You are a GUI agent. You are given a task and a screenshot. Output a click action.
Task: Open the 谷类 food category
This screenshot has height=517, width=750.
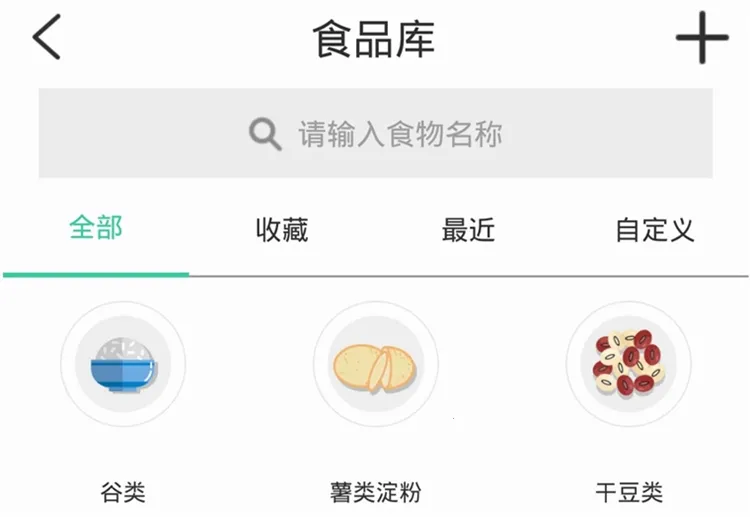pos(123,363)
